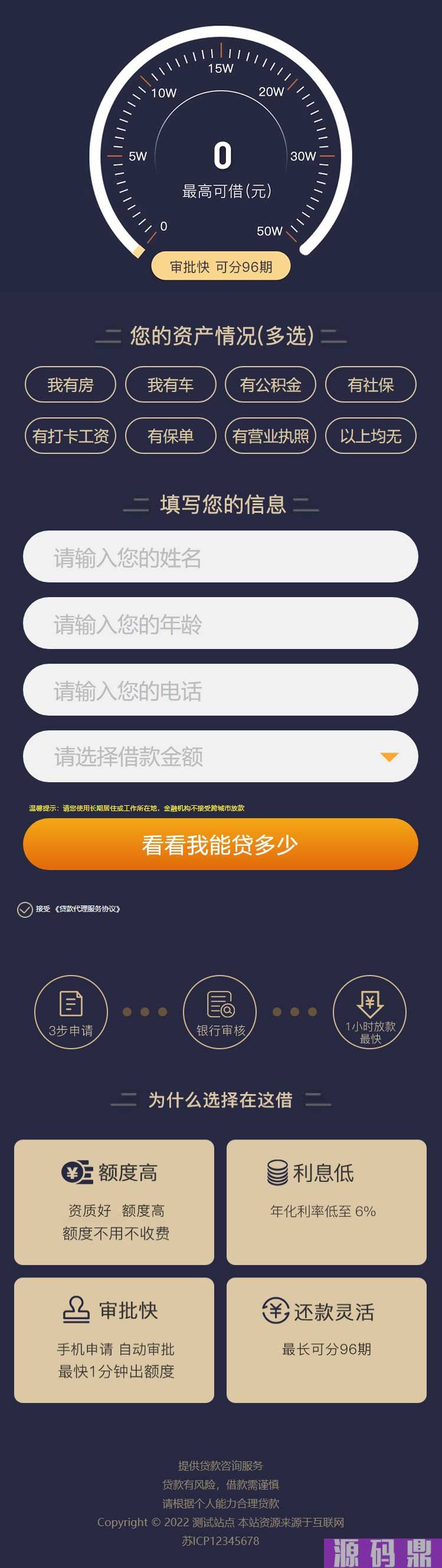Focus the age input field
The width and height of the screenshot is (442, 1568).
point(221,623)
